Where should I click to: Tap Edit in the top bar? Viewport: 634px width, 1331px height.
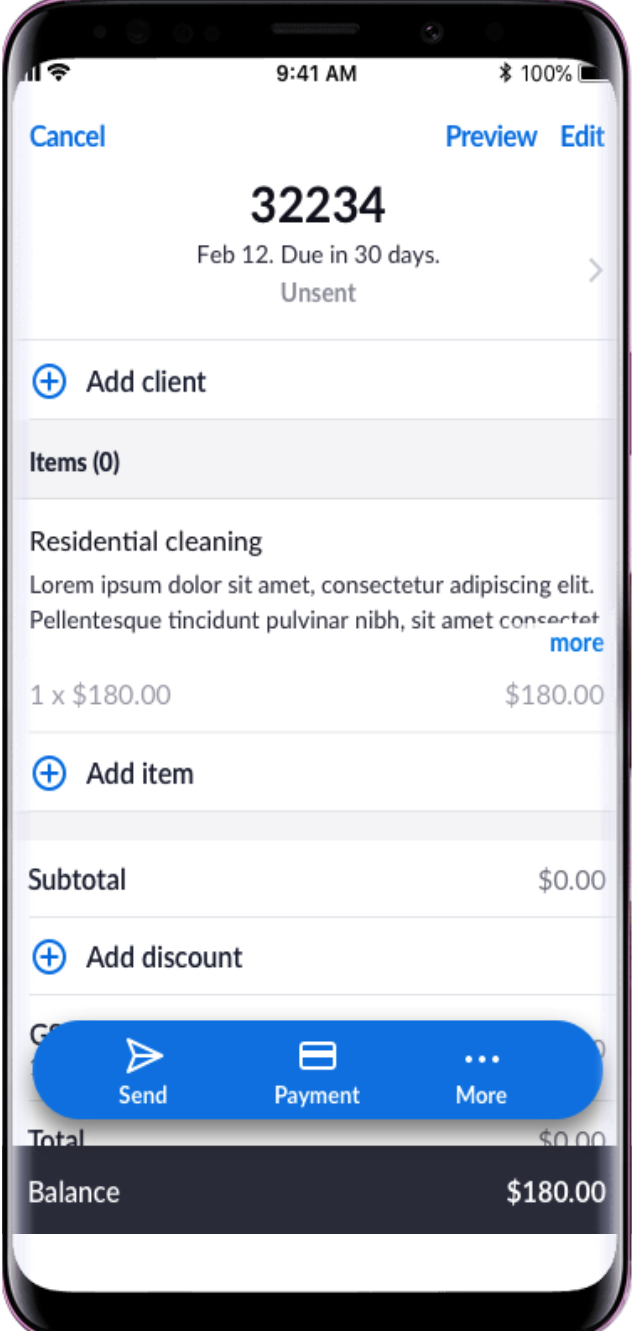582,137
